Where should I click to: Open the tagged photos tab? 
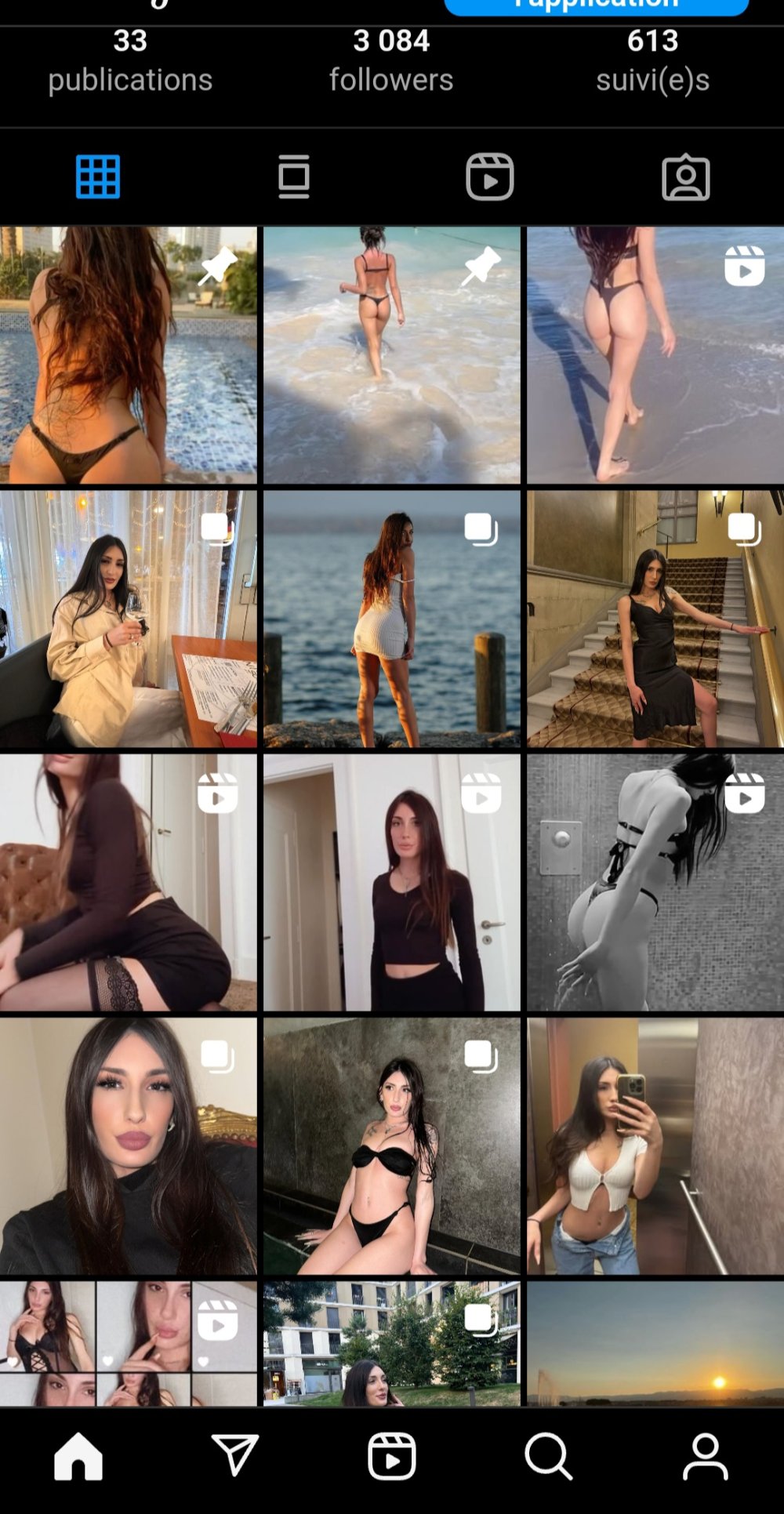[686, 178]
